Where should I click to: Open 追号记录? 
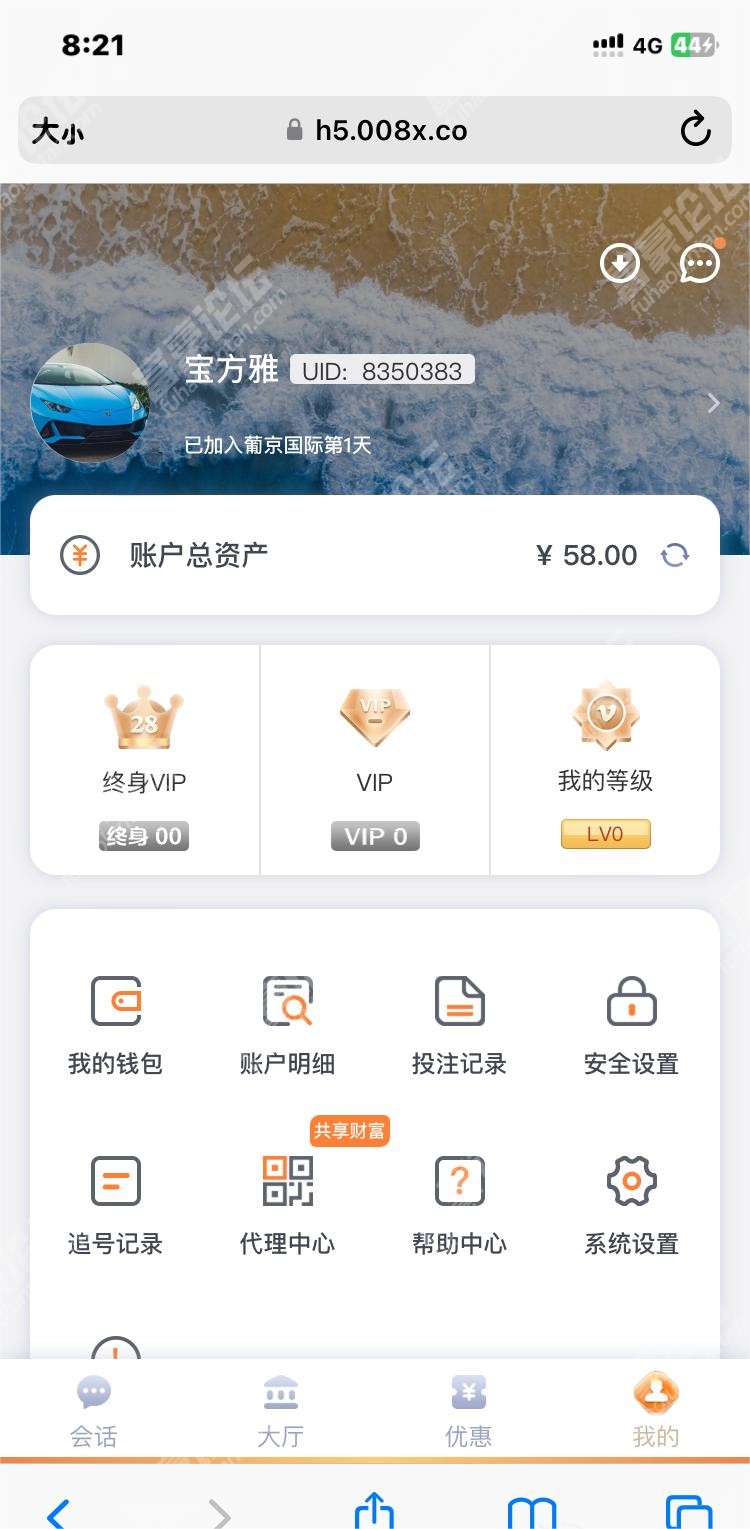pos(115,1205)
